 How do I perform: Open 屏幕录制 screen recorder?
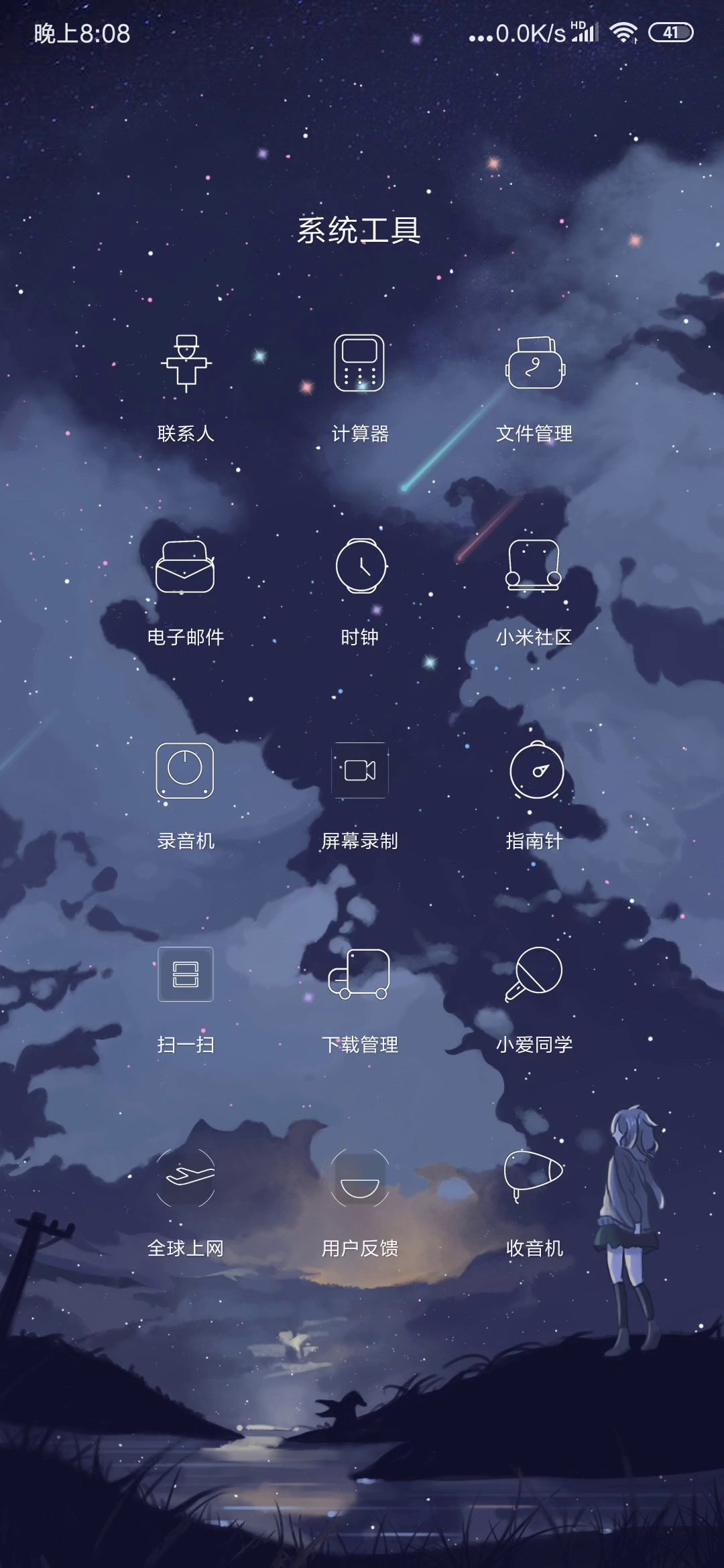pos(360,771)
